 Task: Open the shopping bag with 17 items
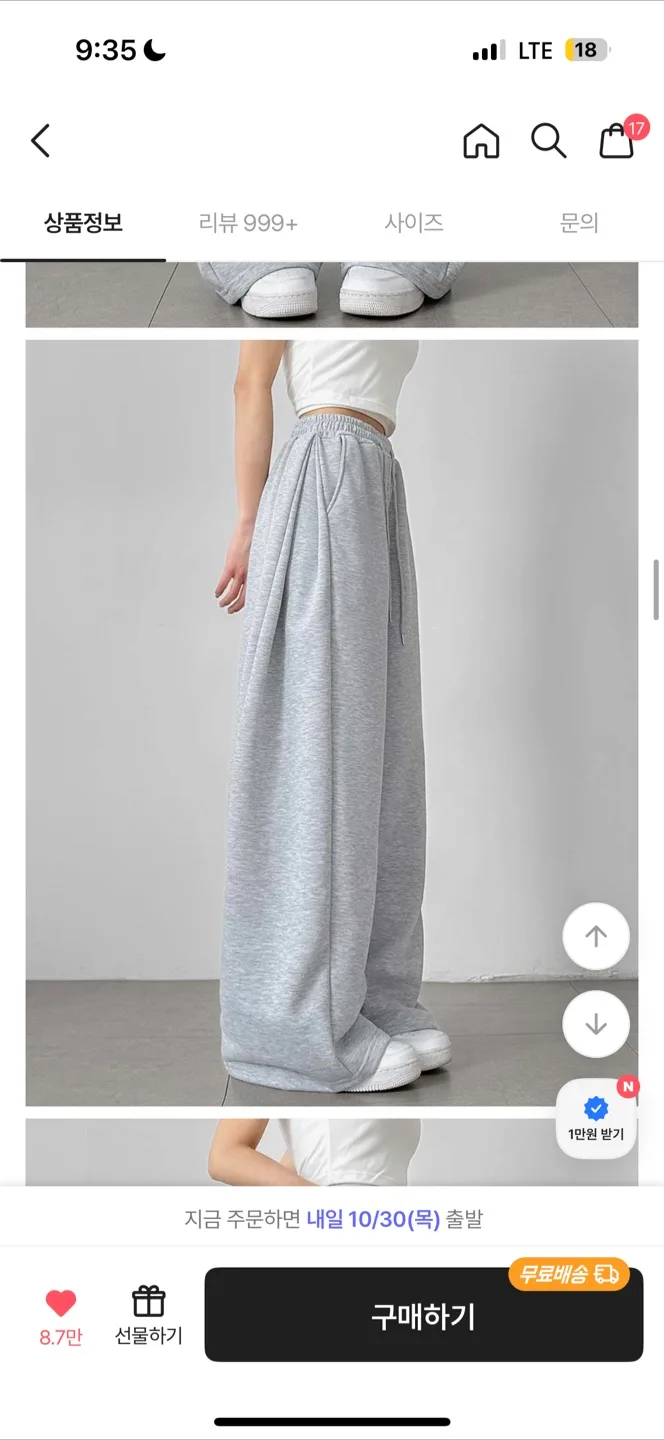617,141
